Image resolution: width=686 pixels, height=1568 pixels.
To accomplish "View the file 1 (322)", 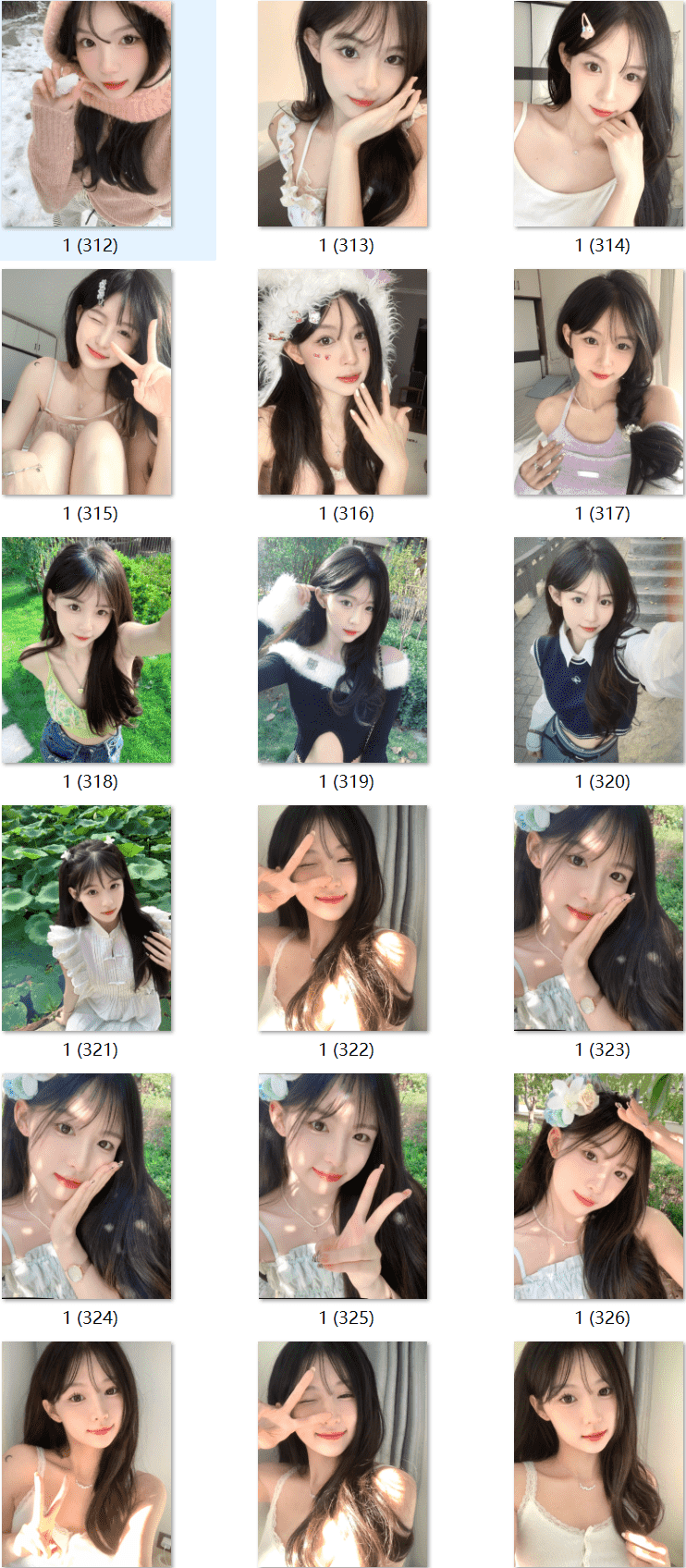I will pos(343,918).
